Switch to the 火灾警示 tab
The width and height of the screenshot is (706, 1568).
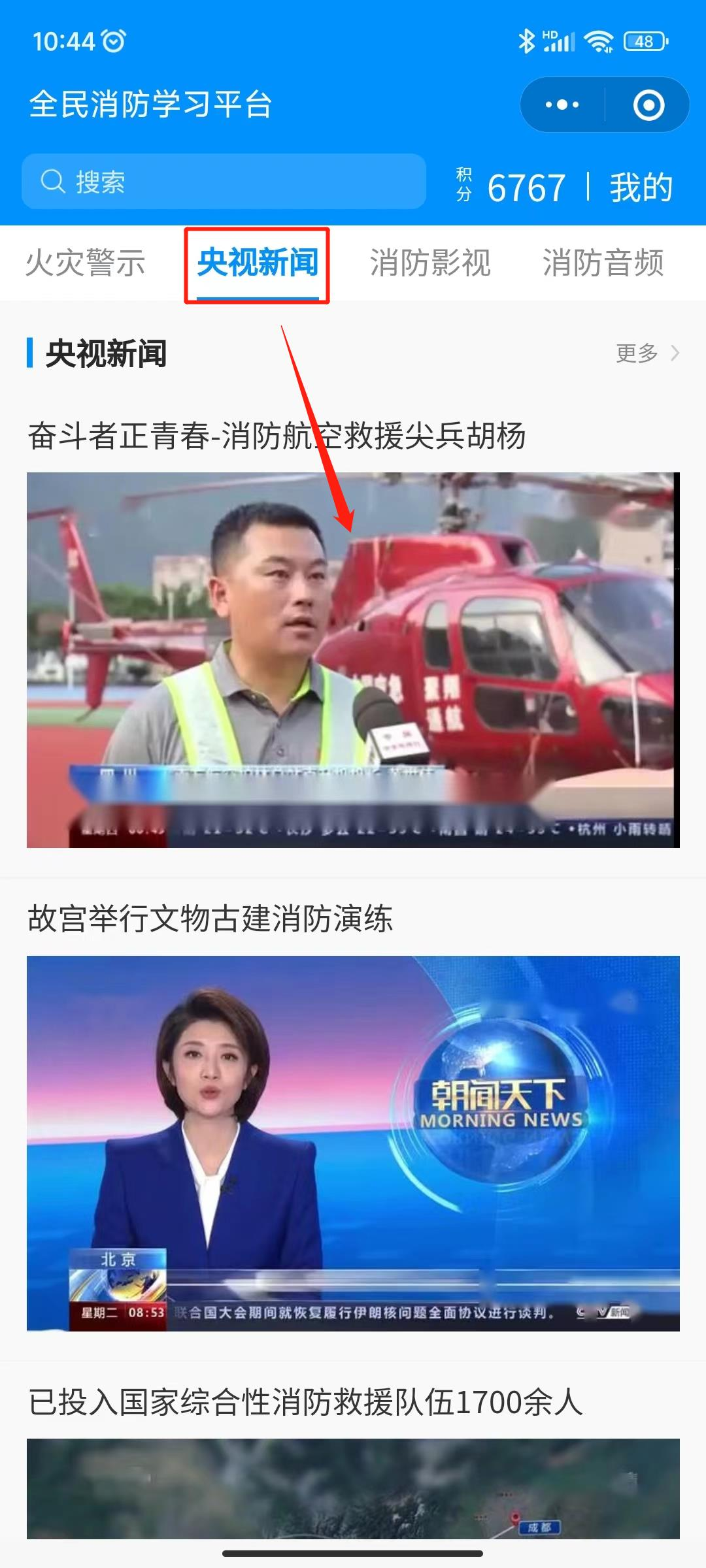pyautogui.click(x=85, y=263)
